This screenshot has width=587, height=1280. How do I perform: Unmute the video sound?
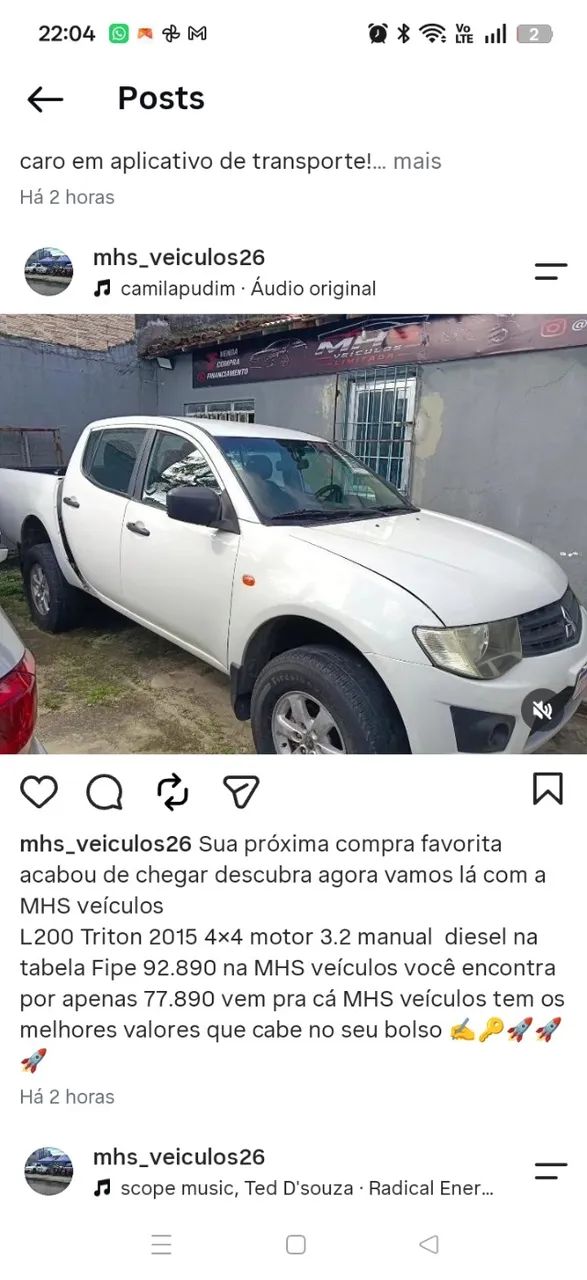pyautogui.click(x=542, y=710)
